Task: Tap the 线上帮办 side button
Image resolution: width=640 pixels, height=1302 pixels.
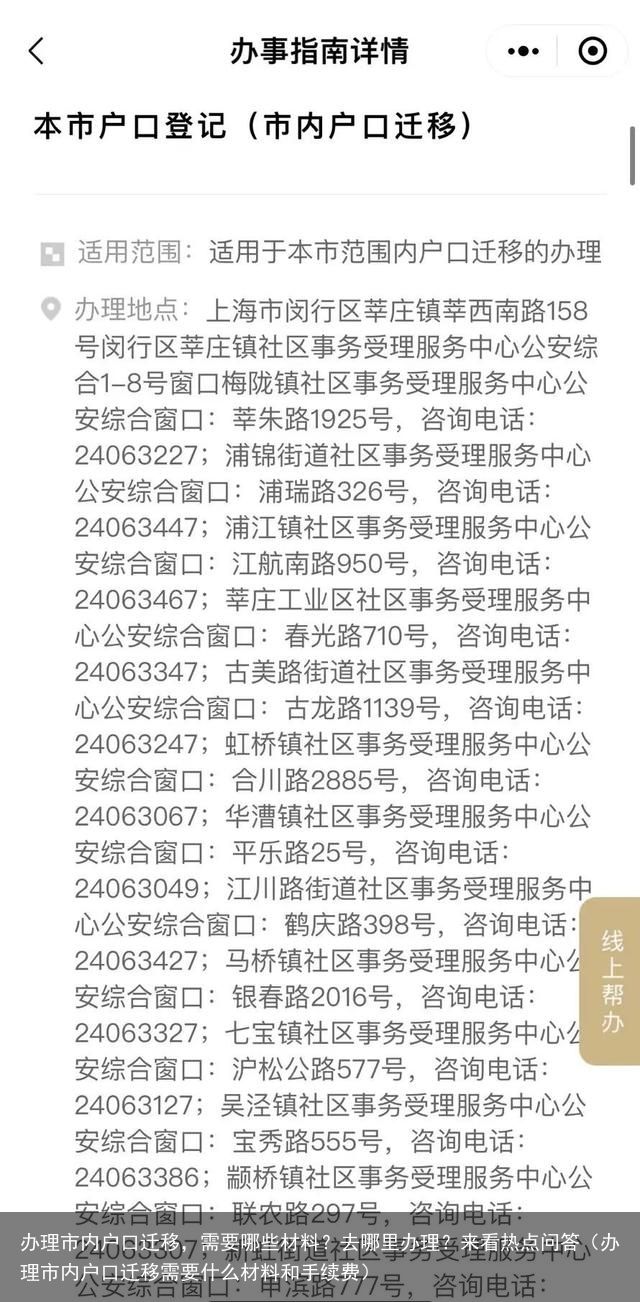Action: pos(611,981)
